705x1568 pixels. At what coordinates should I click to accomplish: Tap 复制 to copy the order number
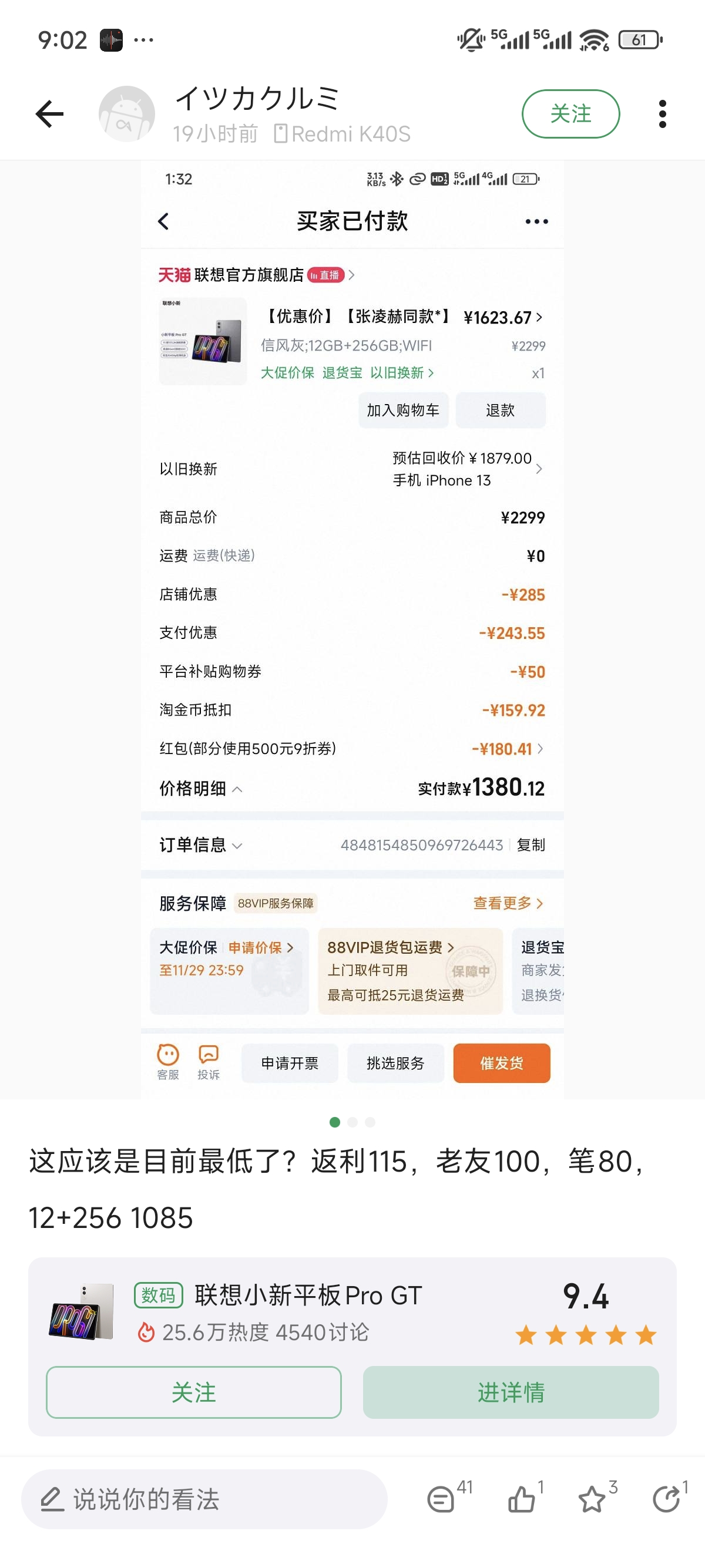[532, 845]
